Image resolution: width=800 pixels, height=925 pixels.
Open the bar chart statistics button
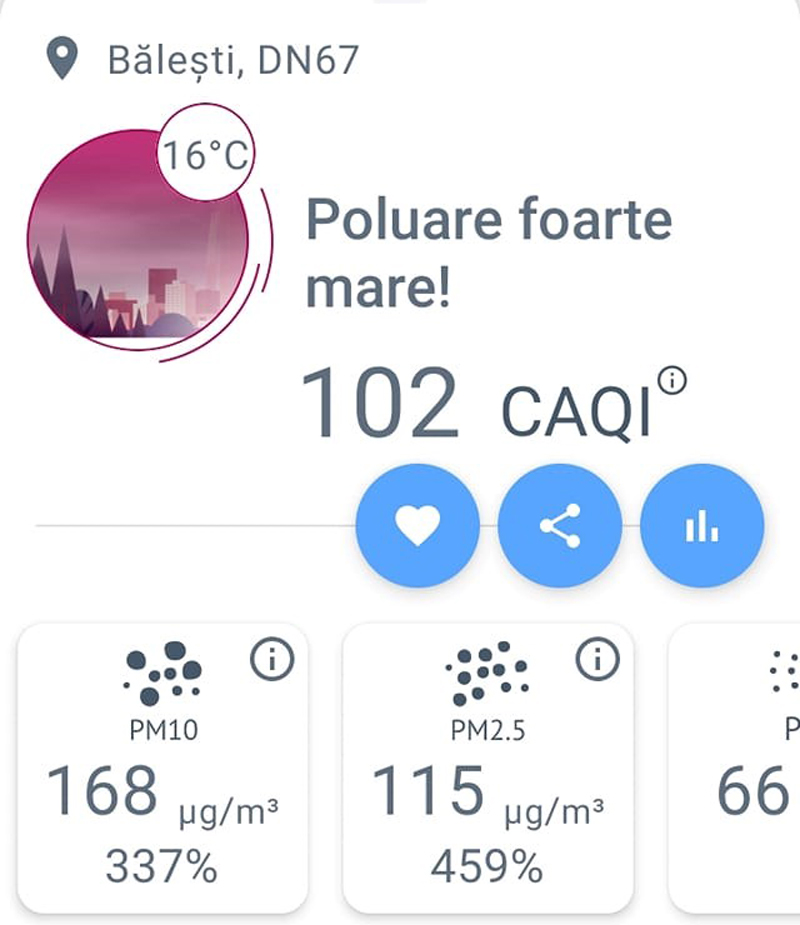[702, 526]
